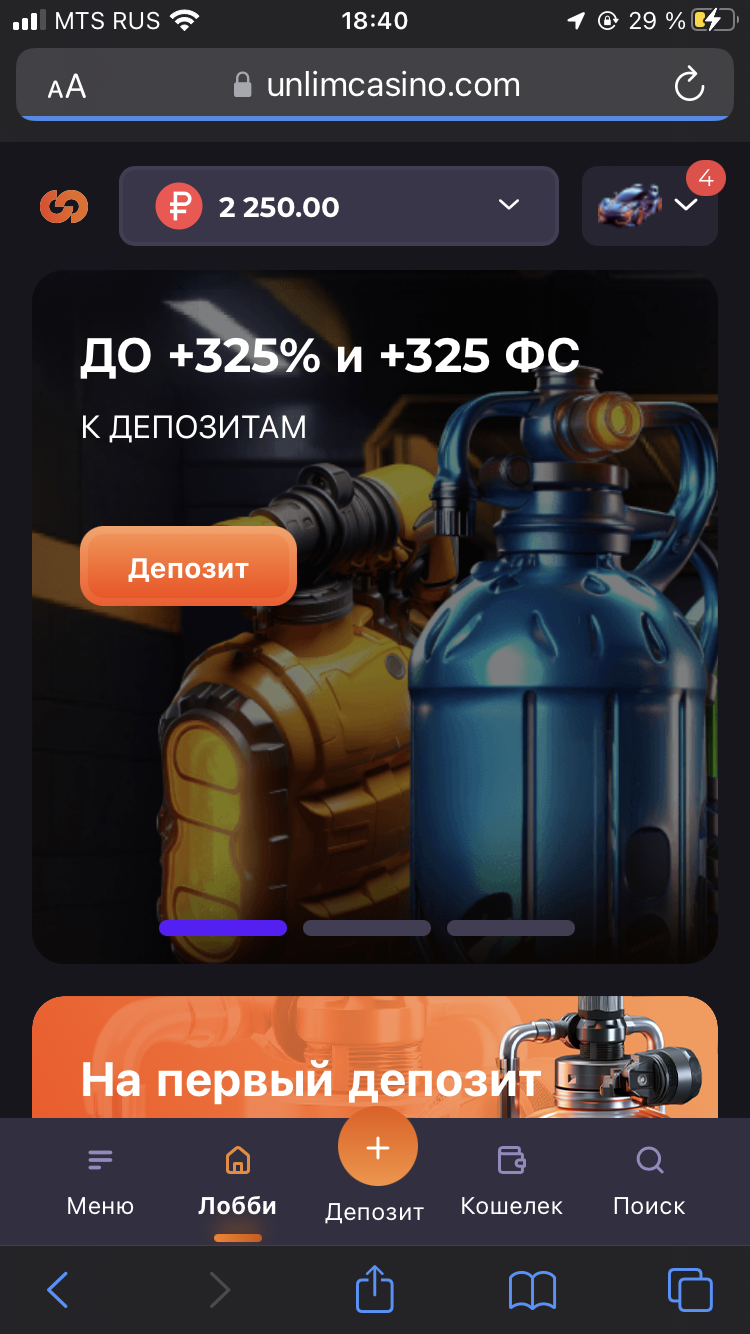The width and height of the screenshot is (750, 1334).
Task: Tap the orange Депозит button on the banner
Action: pos(188,567)
